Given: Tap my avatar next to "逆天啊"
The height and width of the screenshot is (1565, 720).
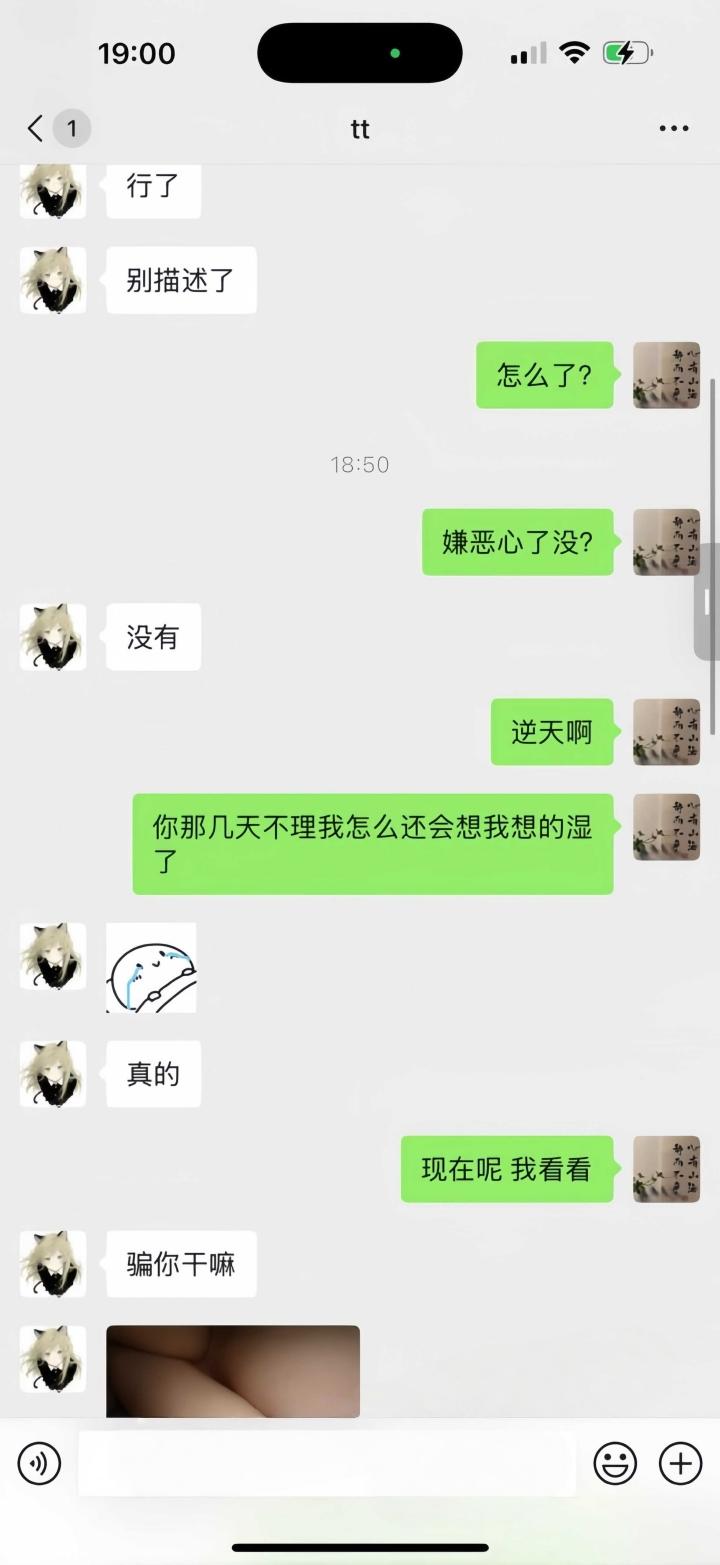Looking at the screenshot, I should [x=666, y=732].
